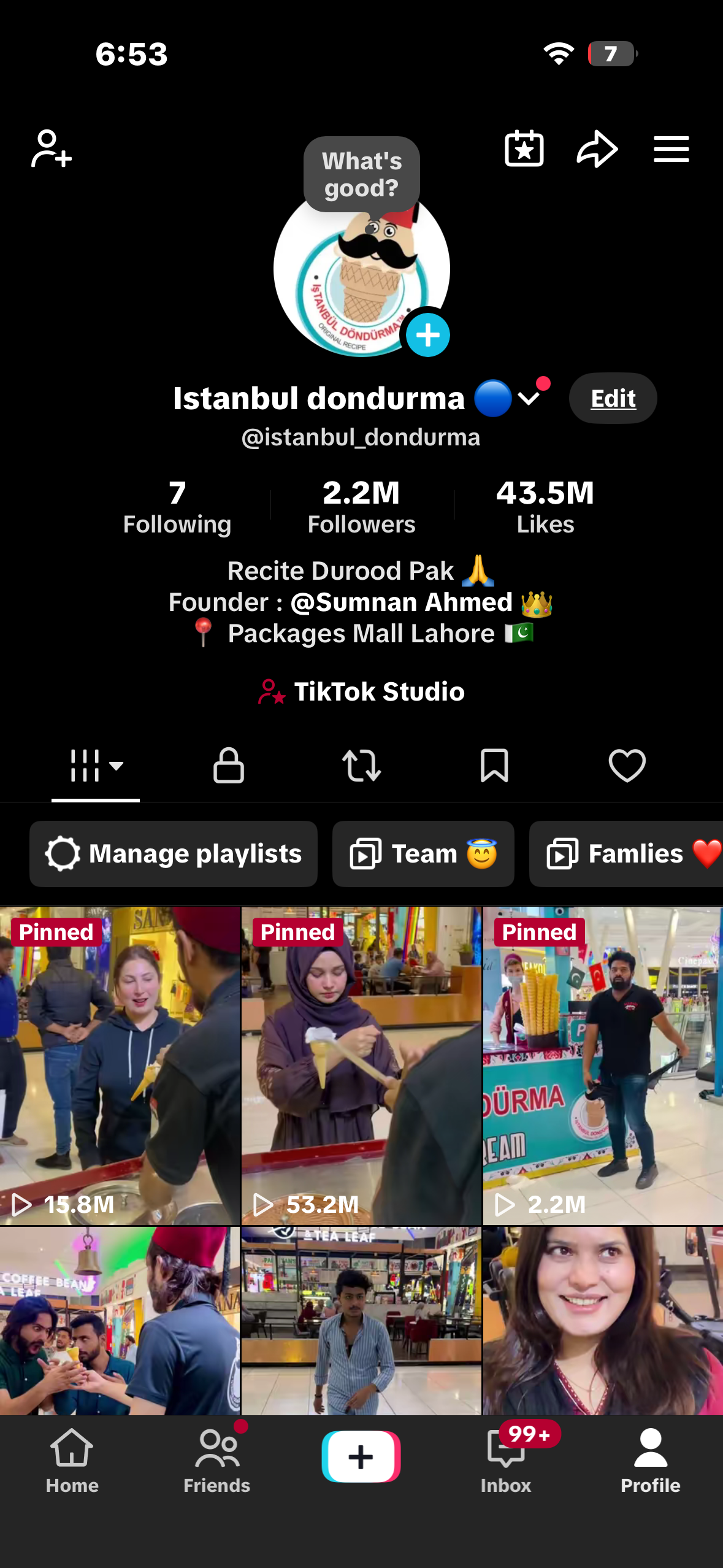View the Followers list
This screenshot has height=1568, width=723.
pyautogui.click(x=361, y=507)
